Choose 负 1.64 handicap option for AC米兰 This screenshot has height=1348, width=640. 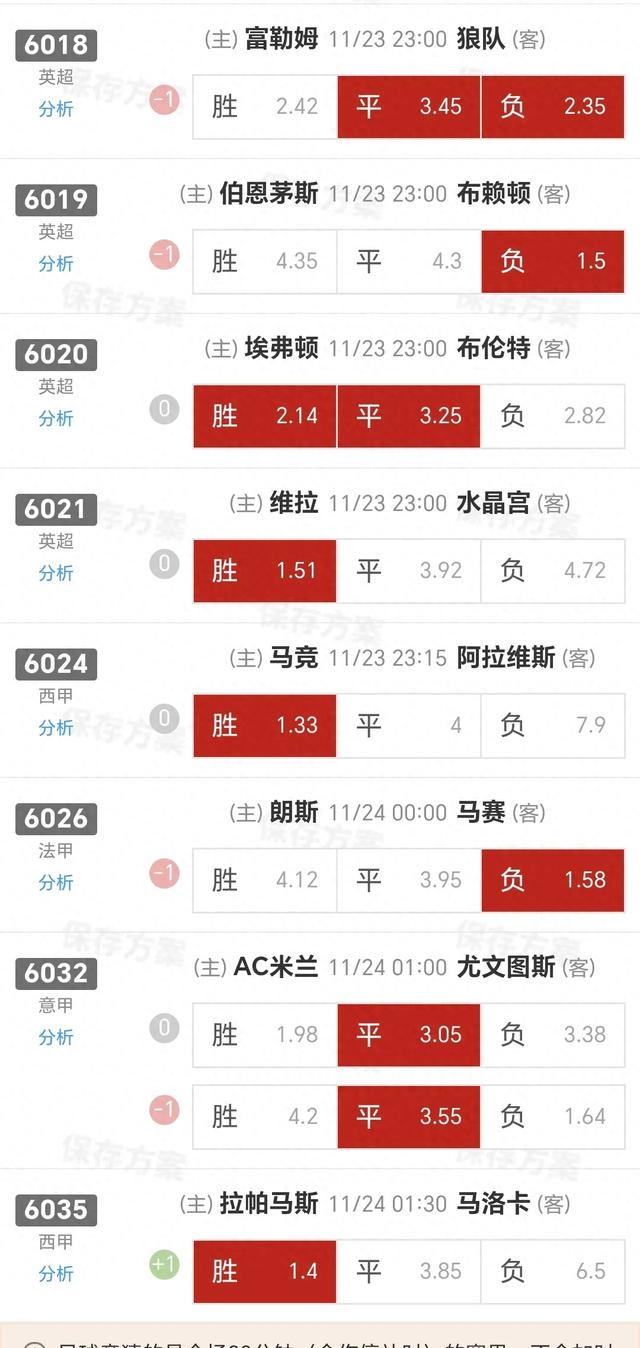[x=553, y=1116]
